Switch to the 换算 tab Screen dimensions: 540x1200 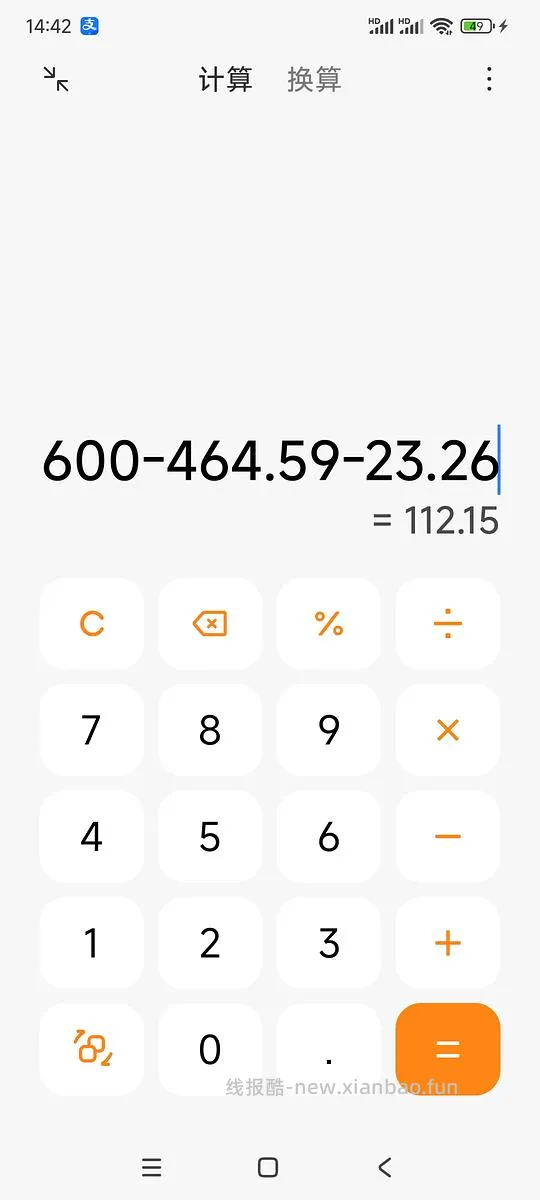pyautogui.click(x=314, y=79)
